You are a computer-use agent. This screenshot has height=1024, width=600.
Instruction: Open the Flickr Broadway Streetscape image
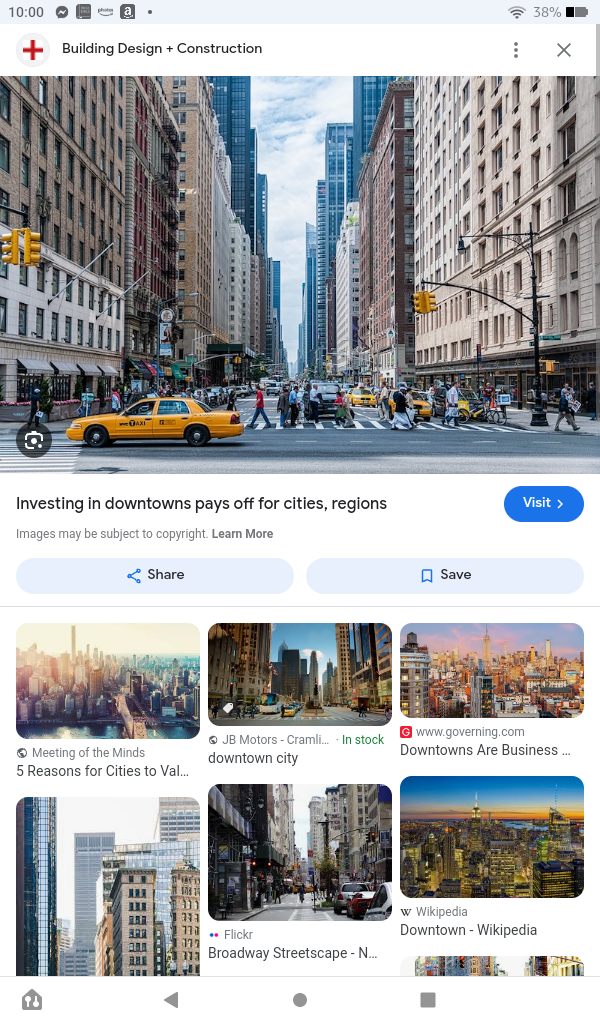[300, 853]
